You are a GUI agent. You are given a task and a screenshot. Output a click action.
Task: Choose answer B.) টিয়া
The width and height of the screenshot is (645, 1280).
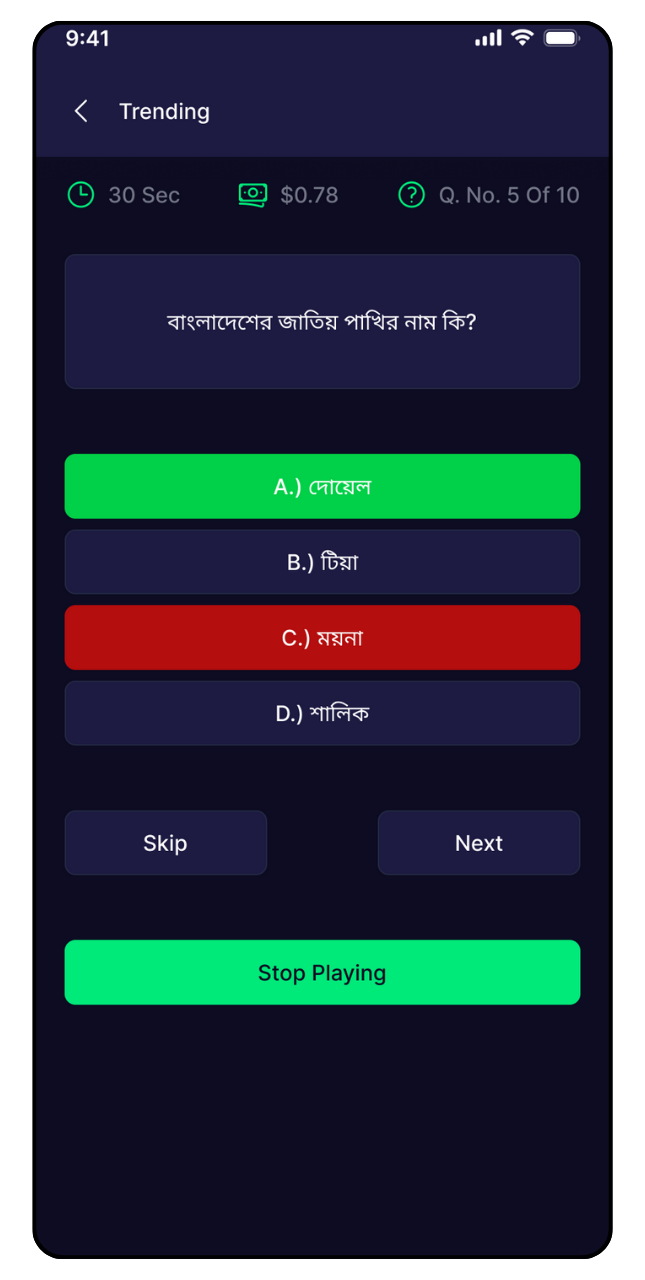(322, 562)
